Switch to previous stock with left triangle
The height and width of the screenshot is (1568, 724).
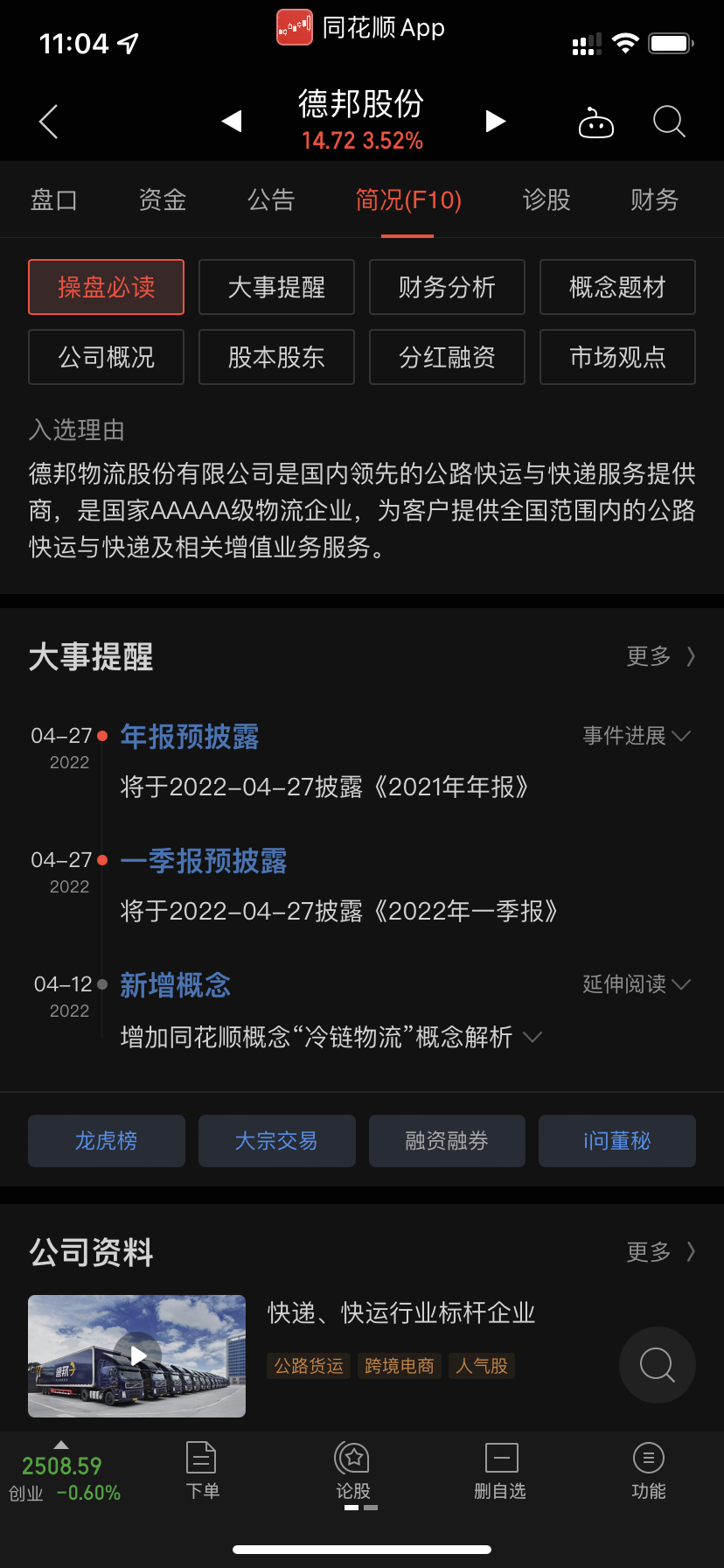point(232,122)
